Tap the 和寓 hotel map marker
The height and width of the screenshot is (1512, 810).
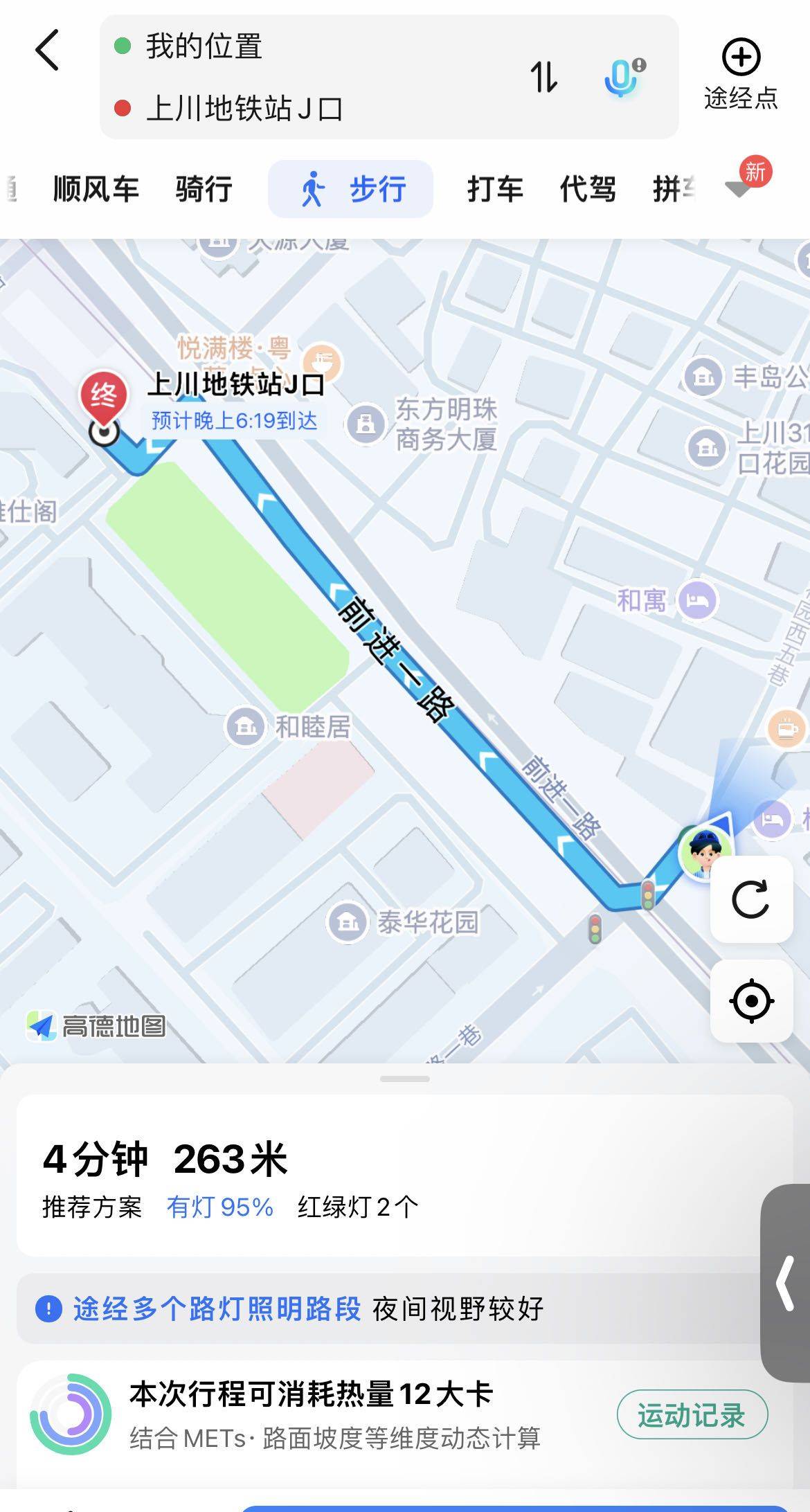697,600
